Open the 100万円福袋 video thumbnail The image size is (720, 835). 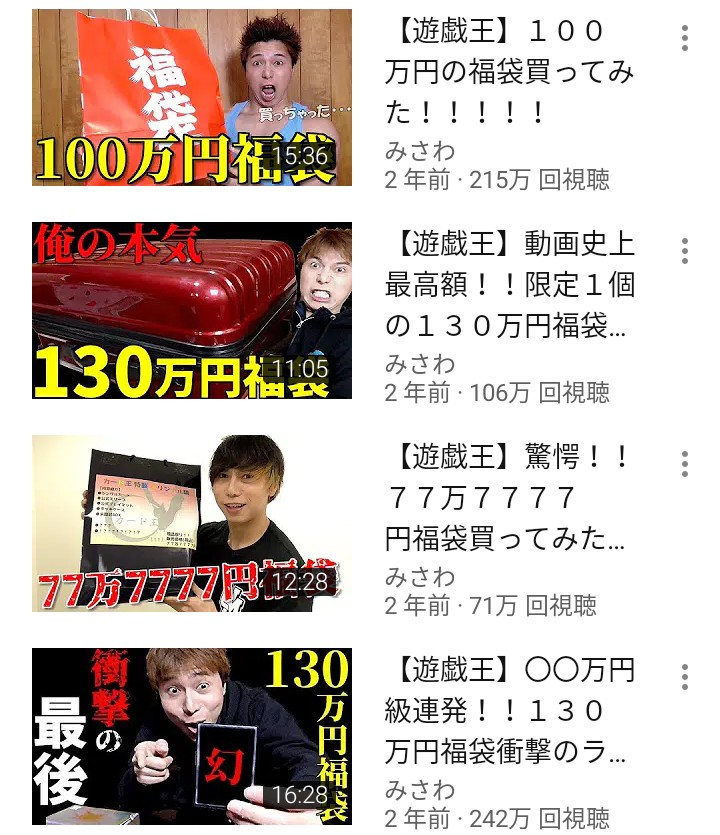pyautogui.click(x=192, y=97)
